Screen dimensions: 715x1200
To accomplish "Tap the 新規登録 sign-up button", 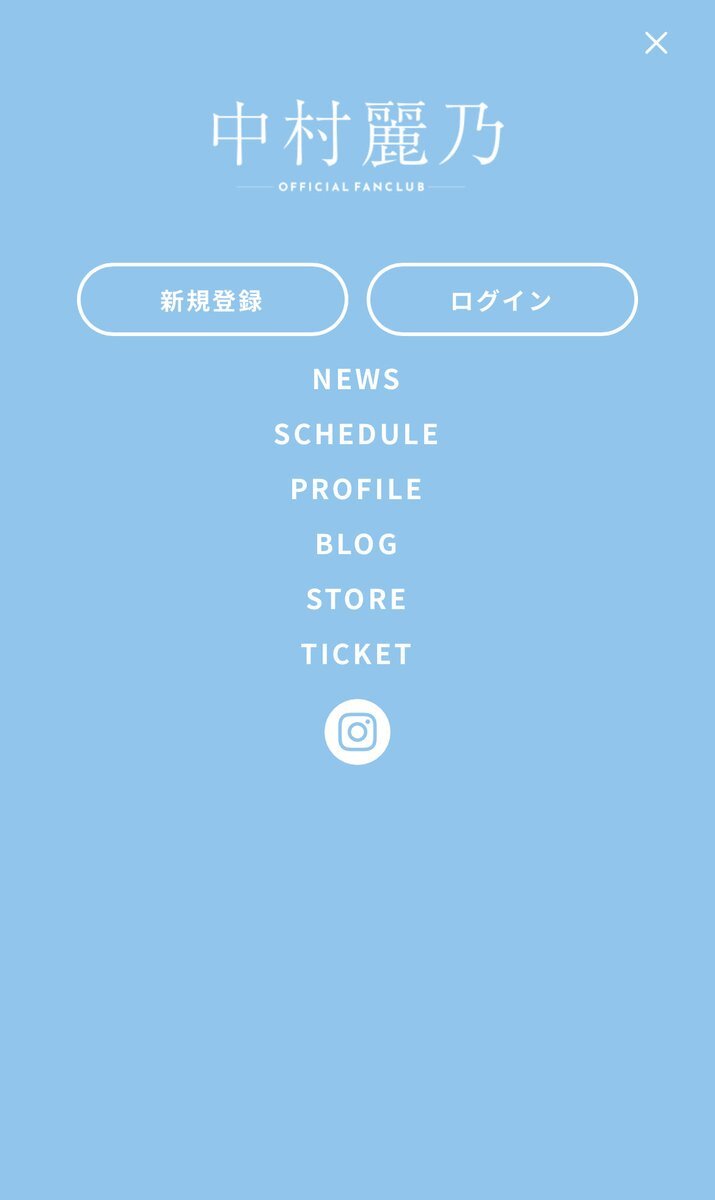I will click(x=212, y=300).
